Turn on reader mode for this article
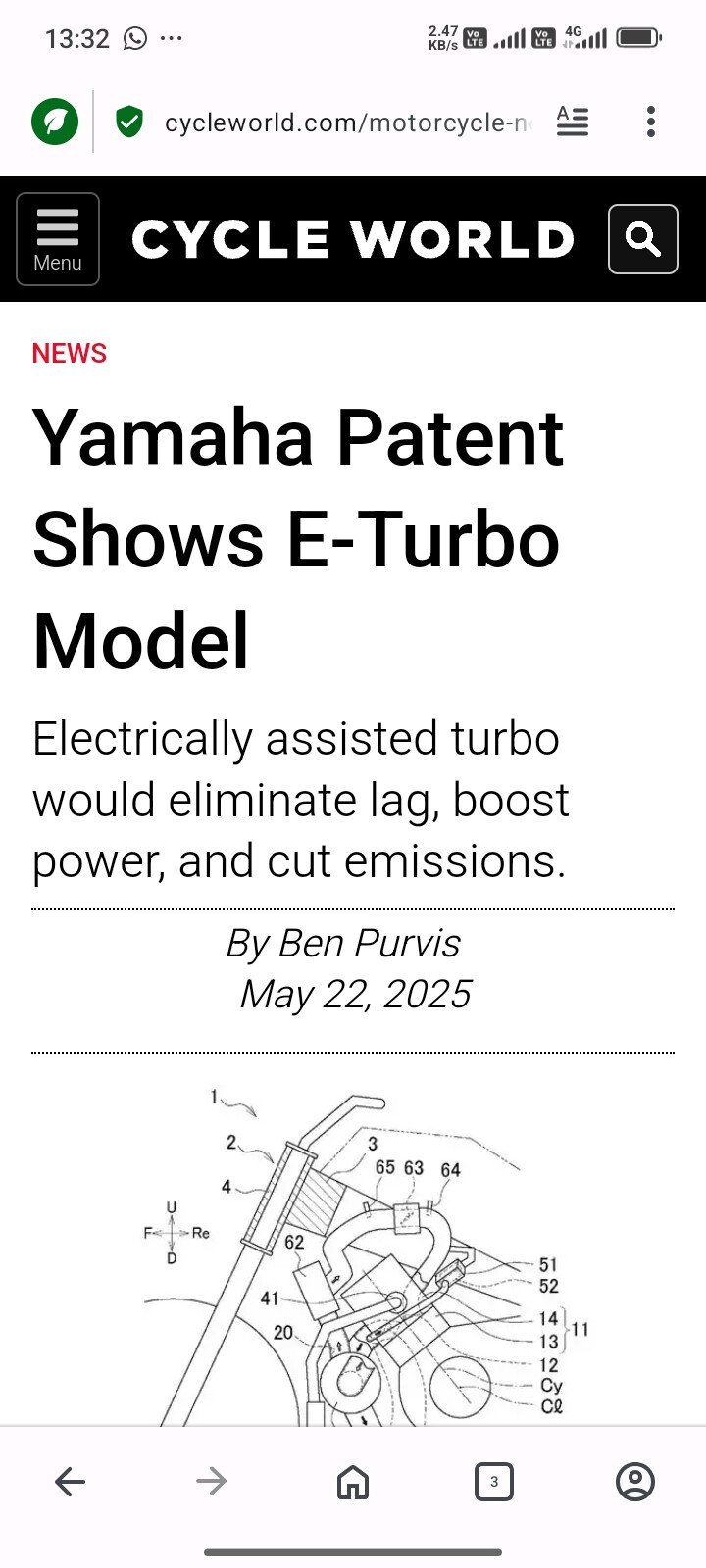Image resolution: width=706 pixels, height=1568 pixels. click(573, 122)
